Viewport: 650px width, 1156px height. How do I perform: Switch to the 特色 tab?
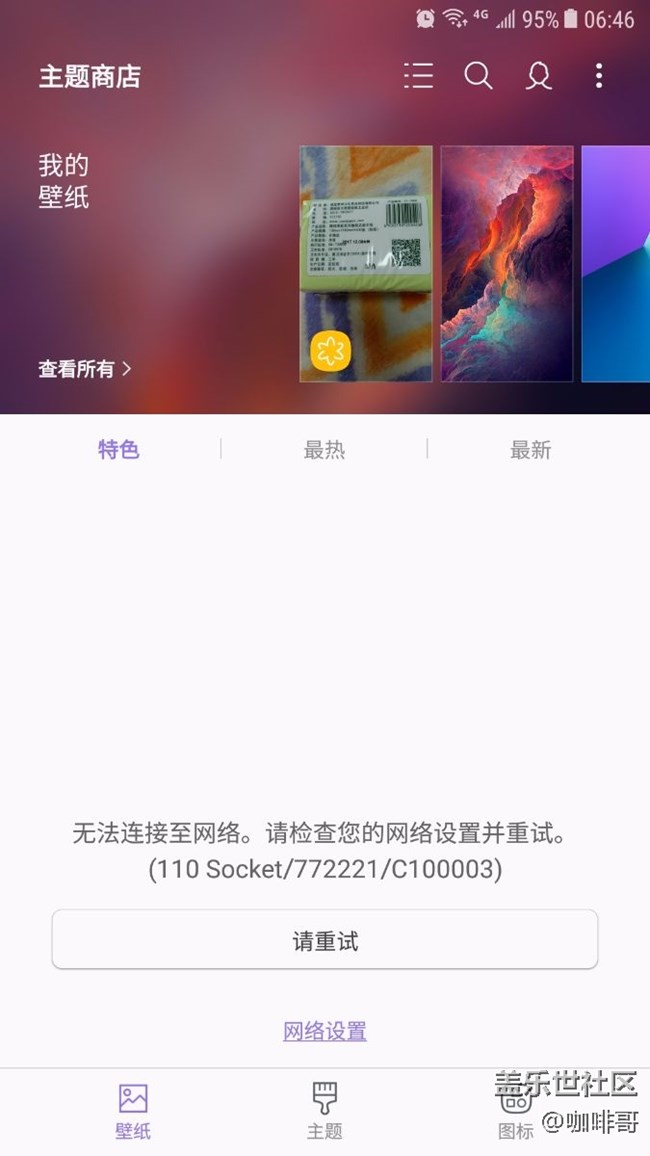[118, 450]
